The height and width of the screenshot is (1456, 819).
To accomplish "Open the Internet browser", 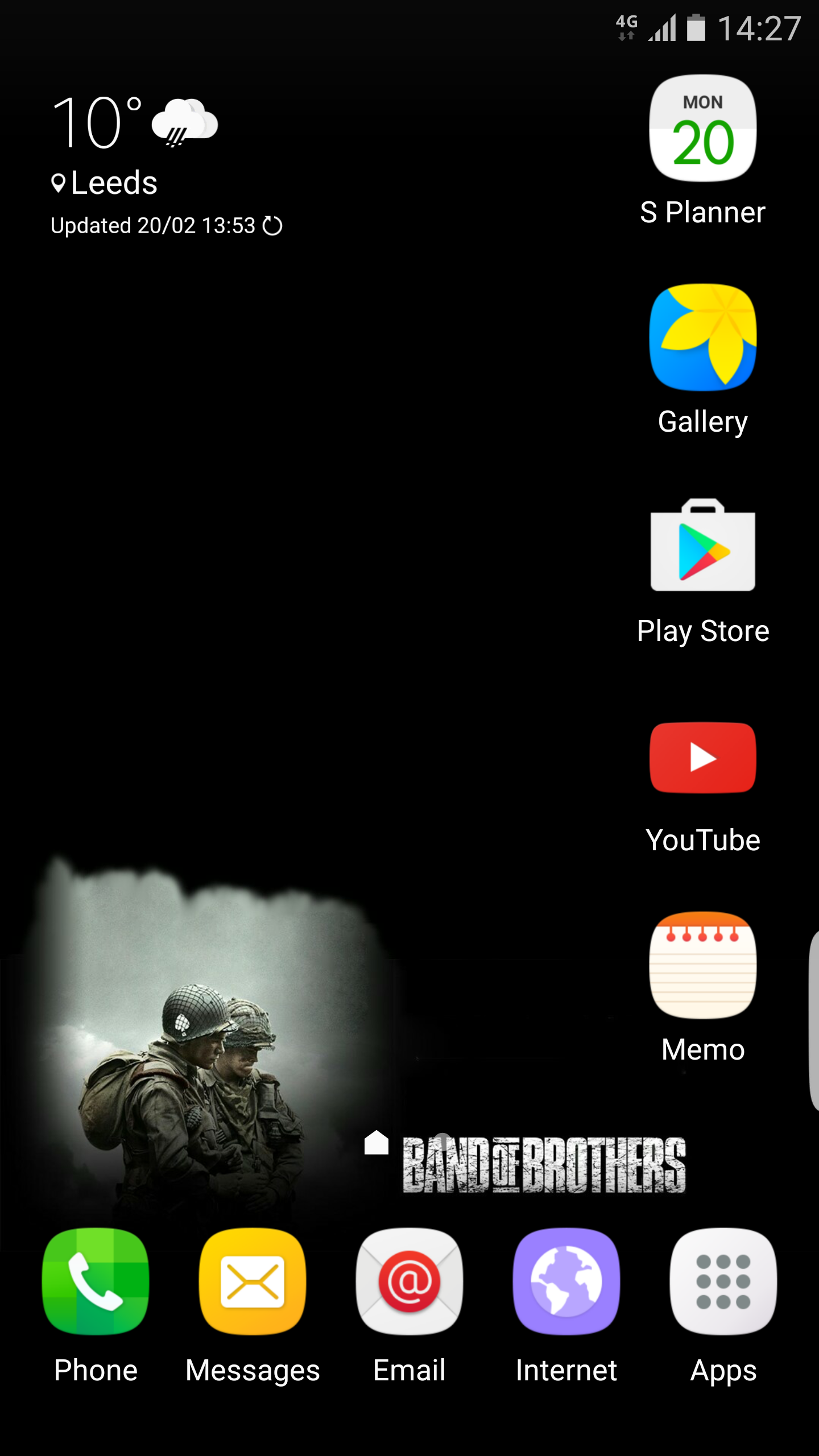I will click(x=566, y=1281).
